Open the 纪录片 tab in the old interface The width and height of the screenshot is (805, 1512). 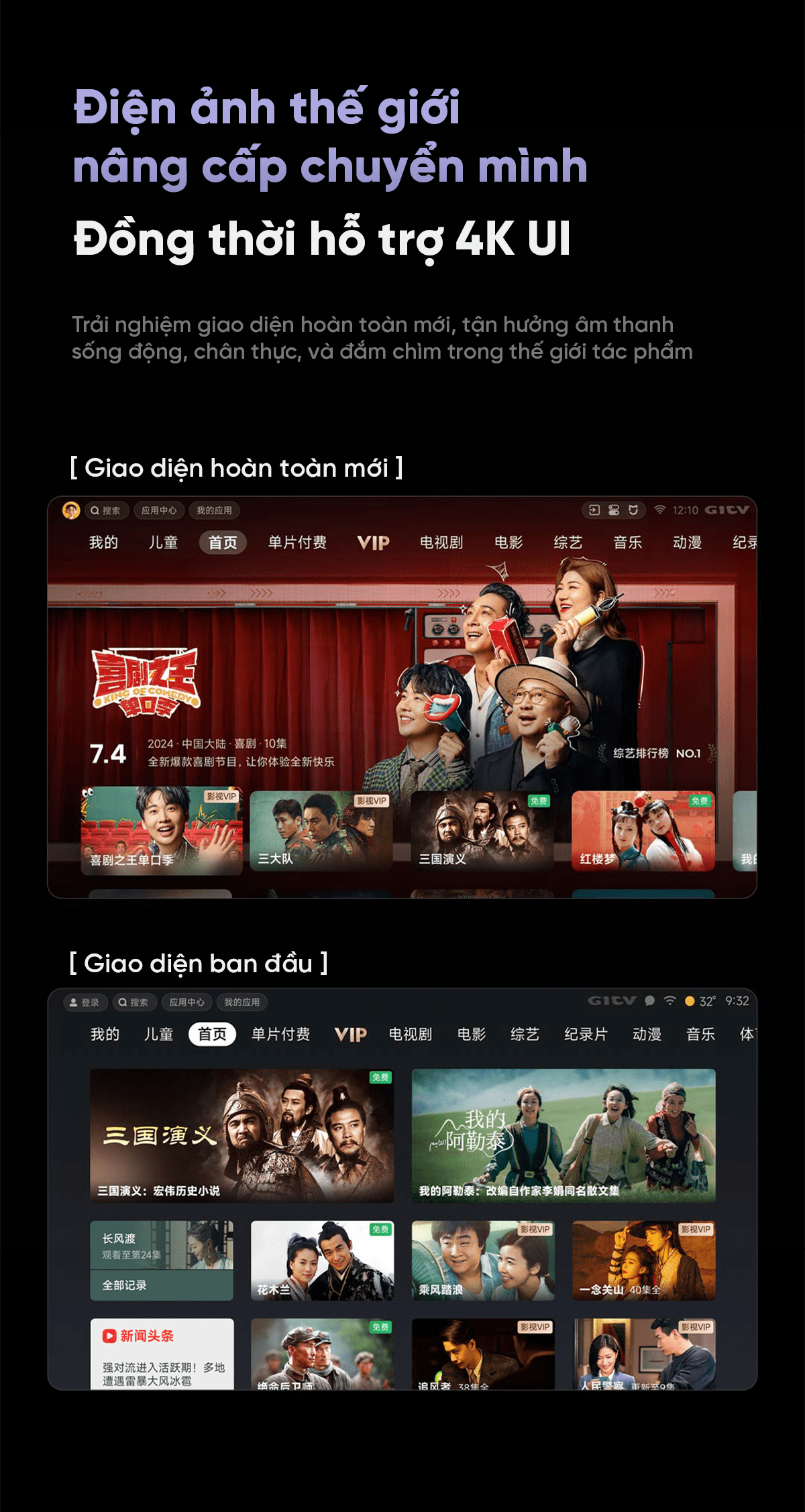point(587,1035)
